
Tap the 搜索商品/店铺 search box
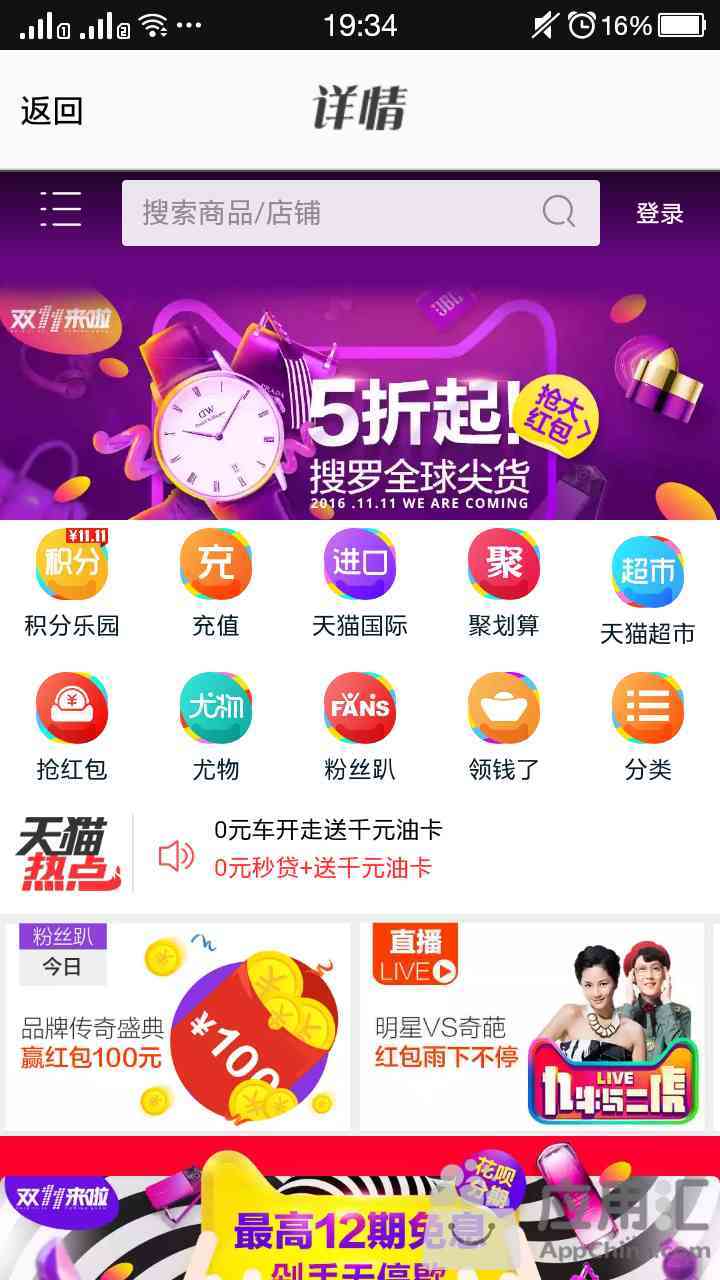(330, 213)
